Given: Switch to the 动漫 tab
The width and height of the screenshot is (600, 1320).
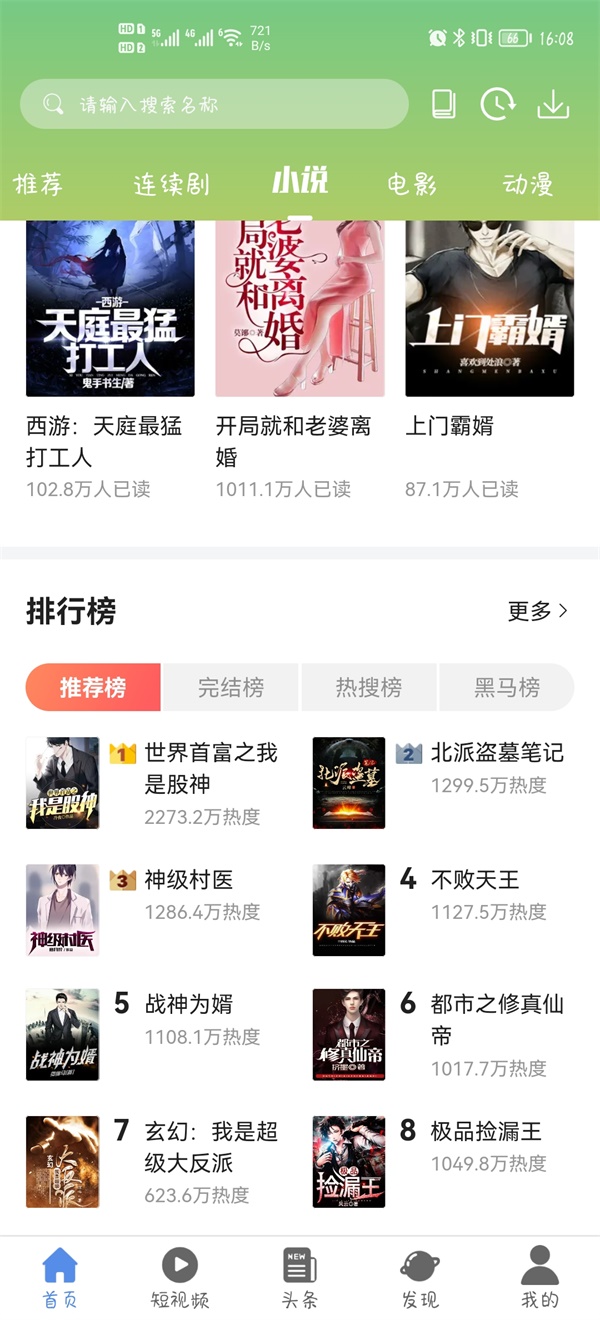Looking at the screenshot, I should tap(528, 184).
